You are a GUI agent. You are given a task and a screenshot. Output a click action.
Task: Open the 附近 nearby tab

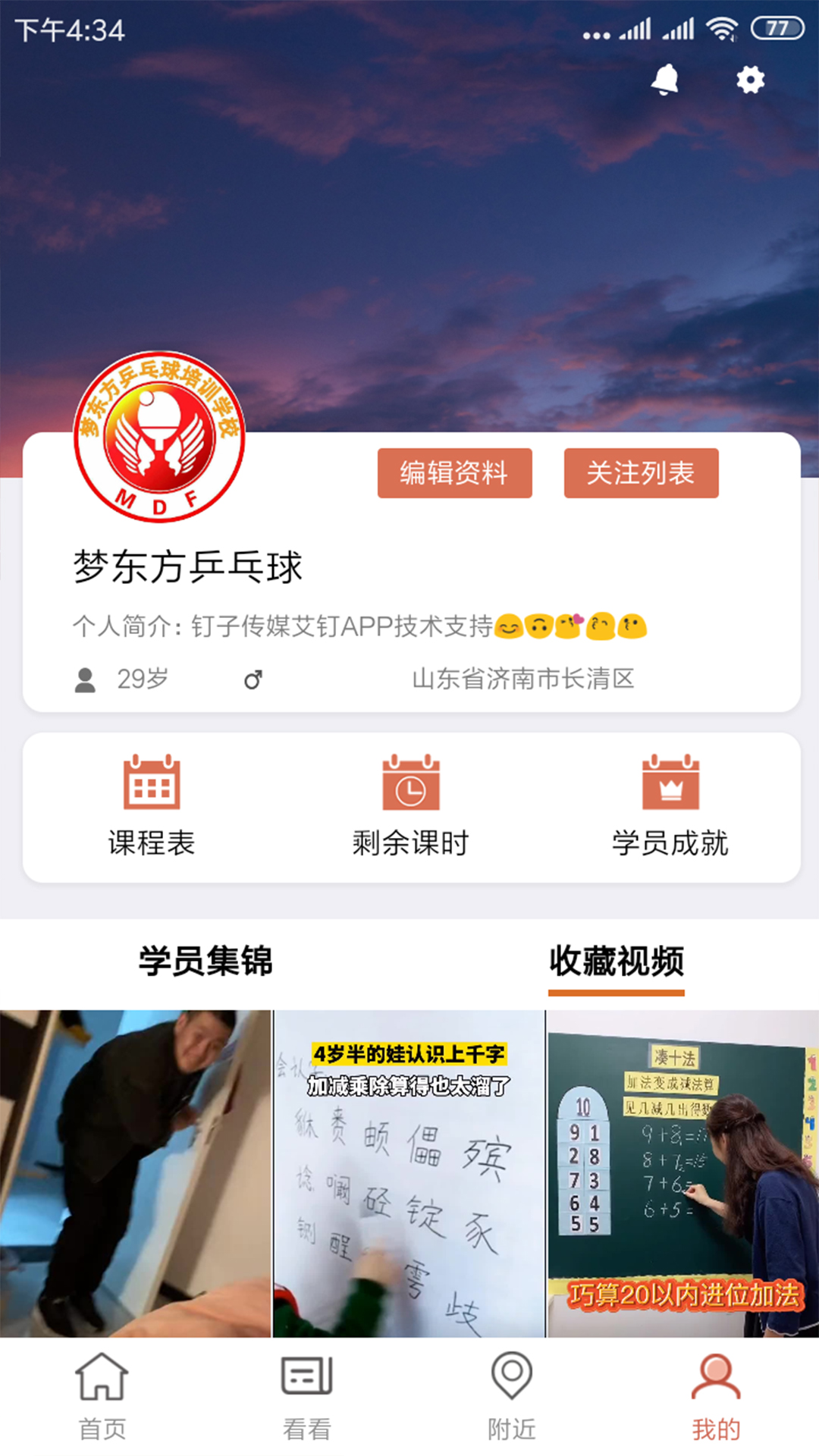[x=512, y=1397]
